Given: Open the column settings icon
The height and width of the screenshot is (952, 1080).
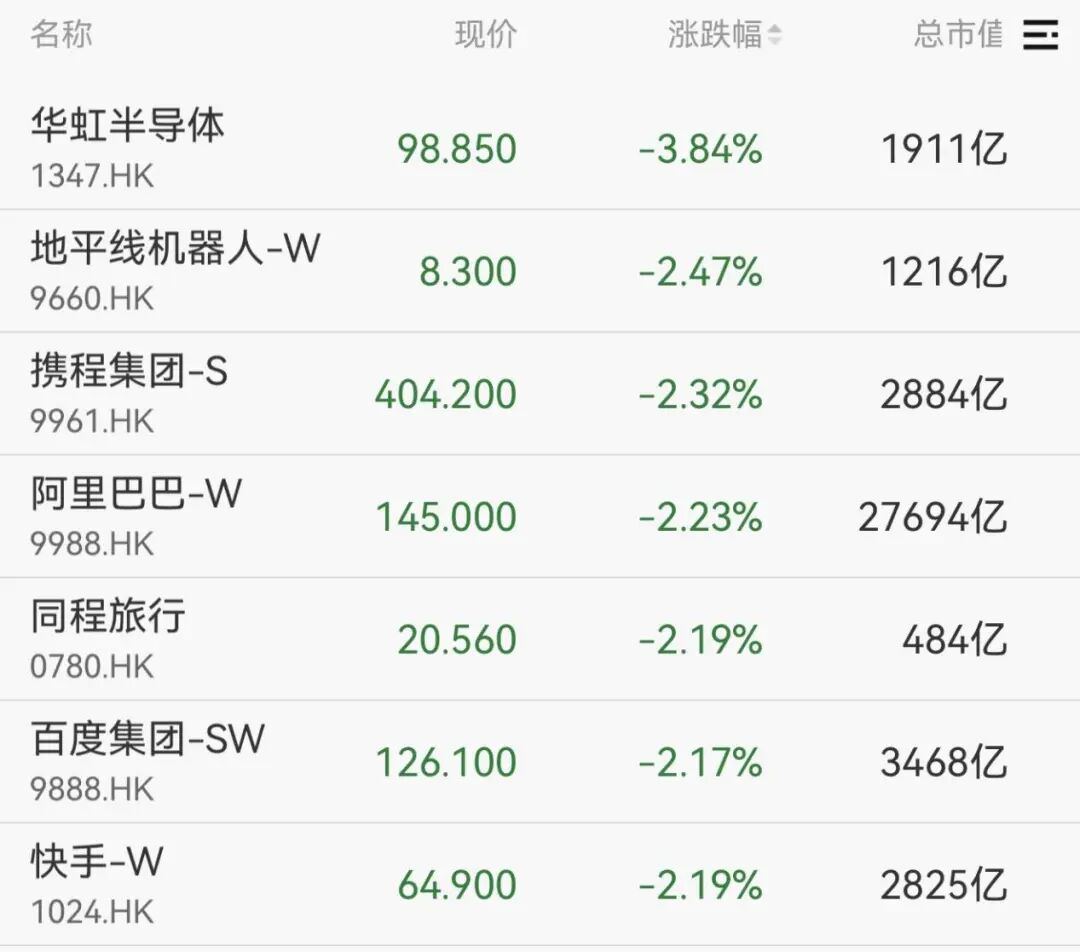Looking at the screenshot, I should (x=1040, y=35).
